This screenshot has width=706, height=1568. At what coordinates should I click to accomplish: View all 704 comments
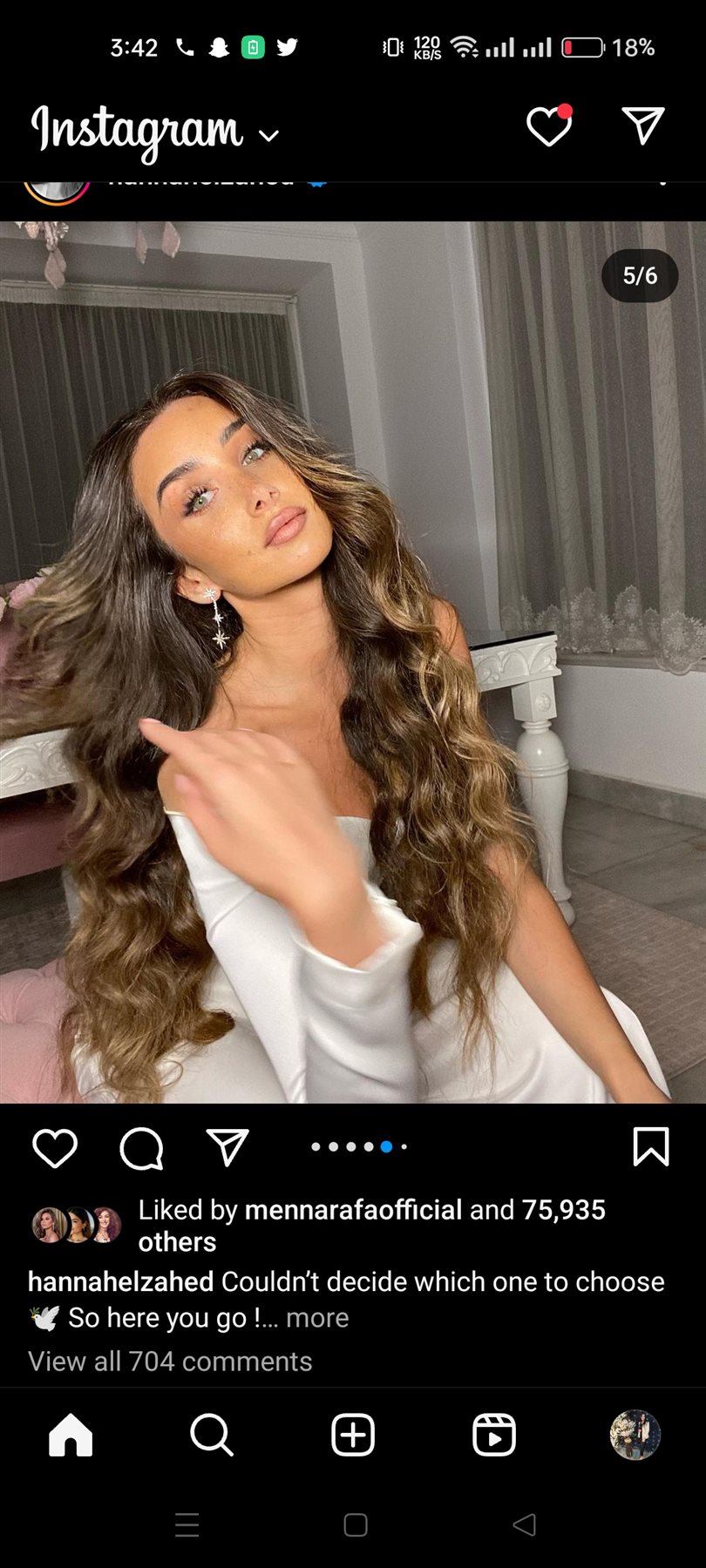click(x=170, y=1361)
